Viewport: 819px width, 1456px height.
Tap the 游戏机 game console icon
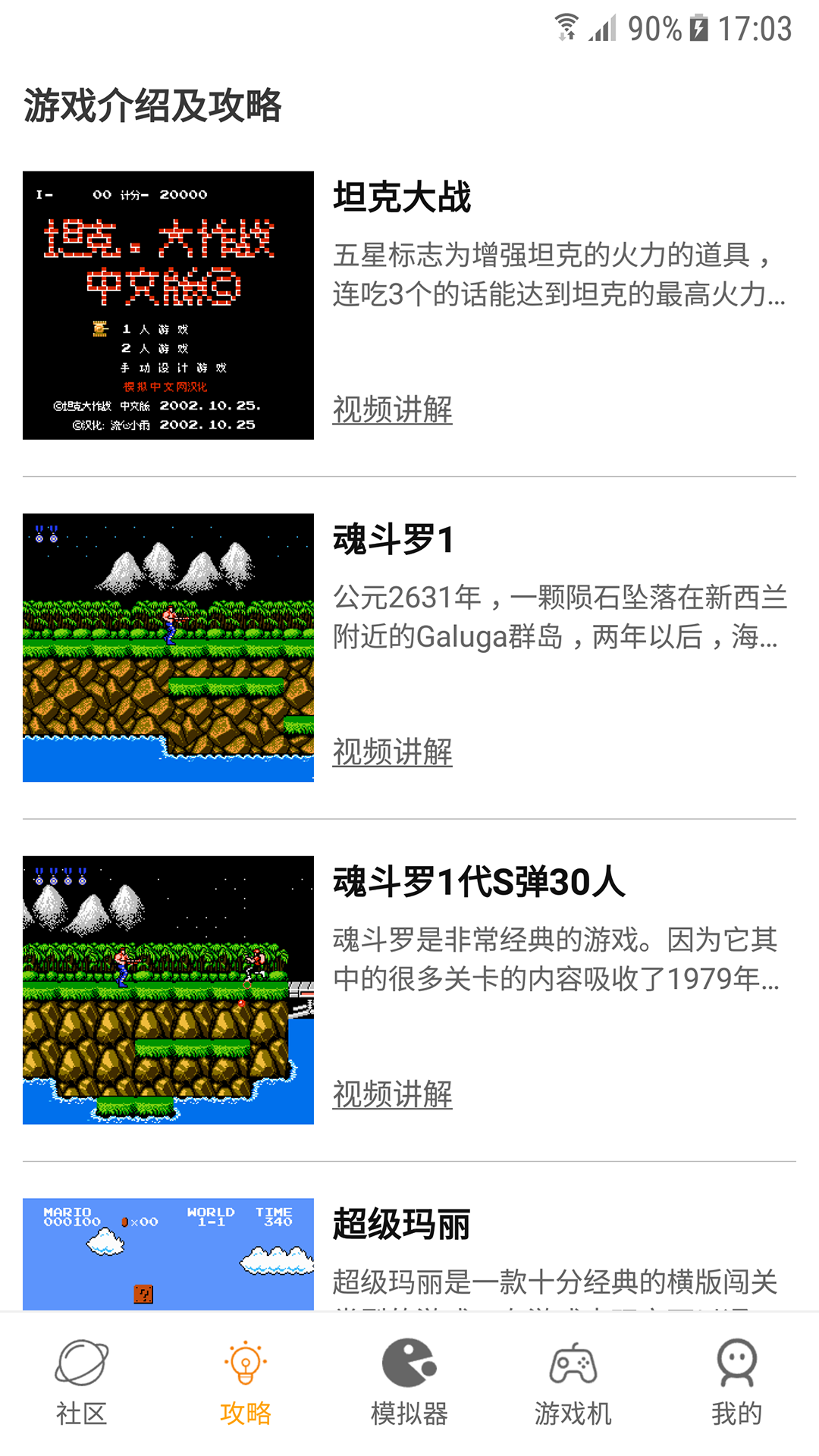pyautogui.click(x=573, y=1365)
